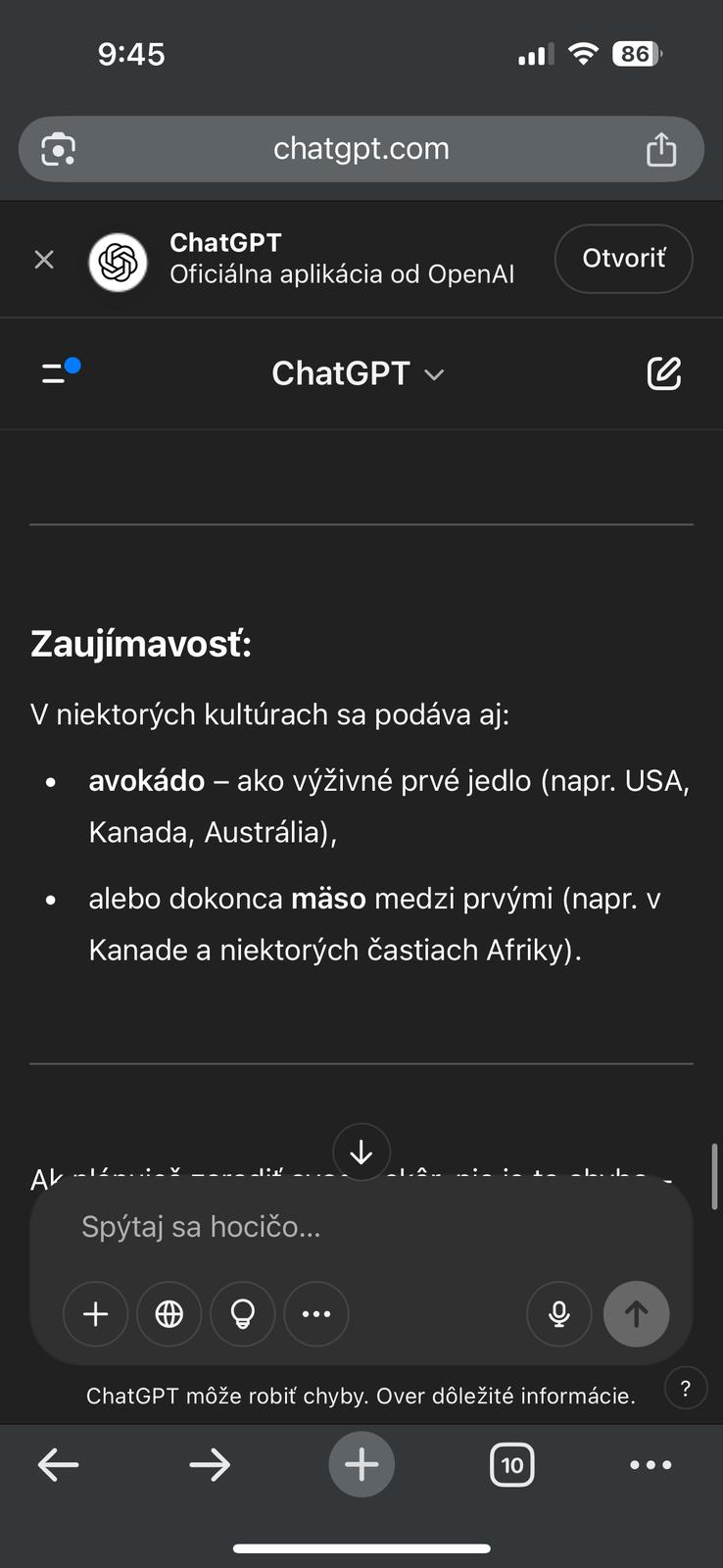The width and height of the screenshot is (723, 1568).
Task: Focus the Spýtaj sa hocičo message field
Action: click(x=361, y=1227)
